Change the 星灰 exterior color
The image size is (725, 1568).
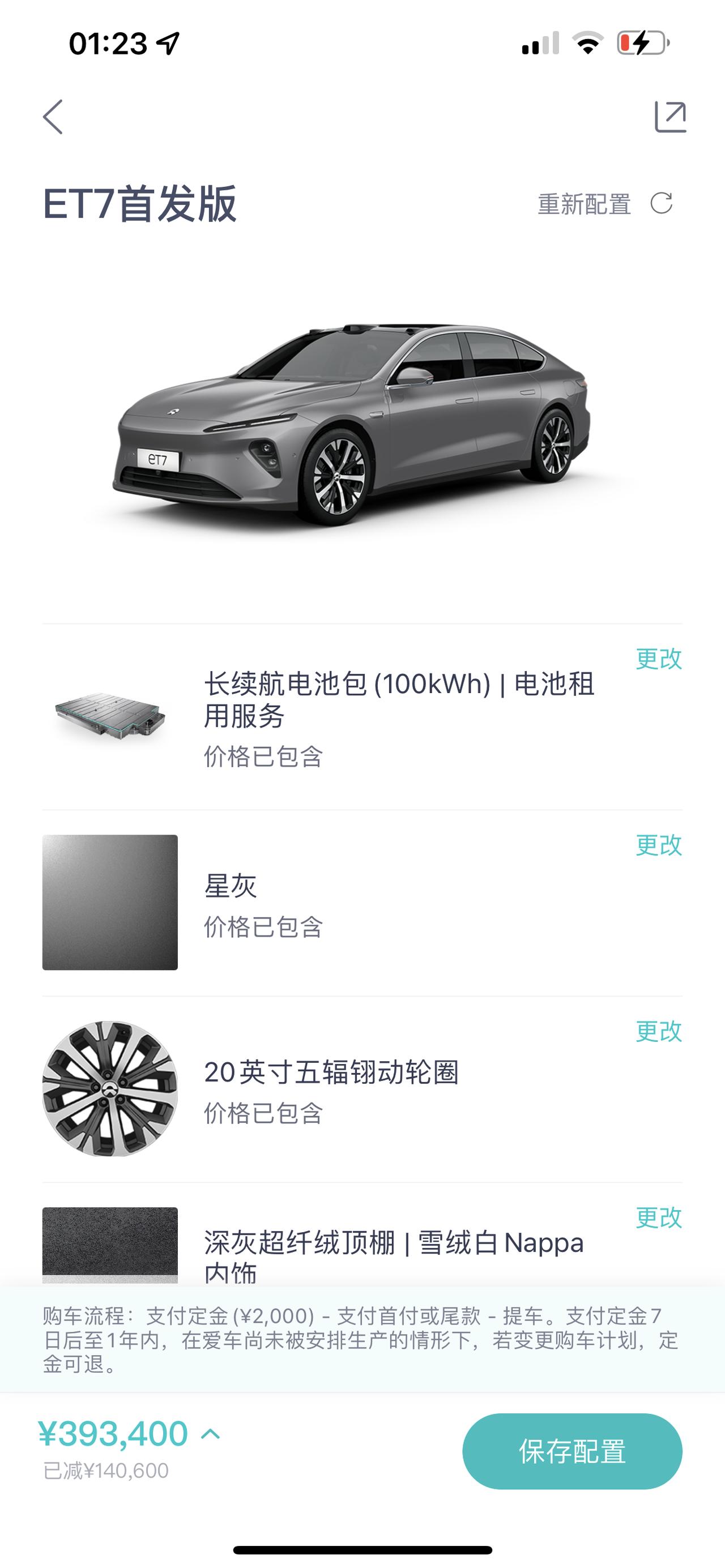pos(659,845)
